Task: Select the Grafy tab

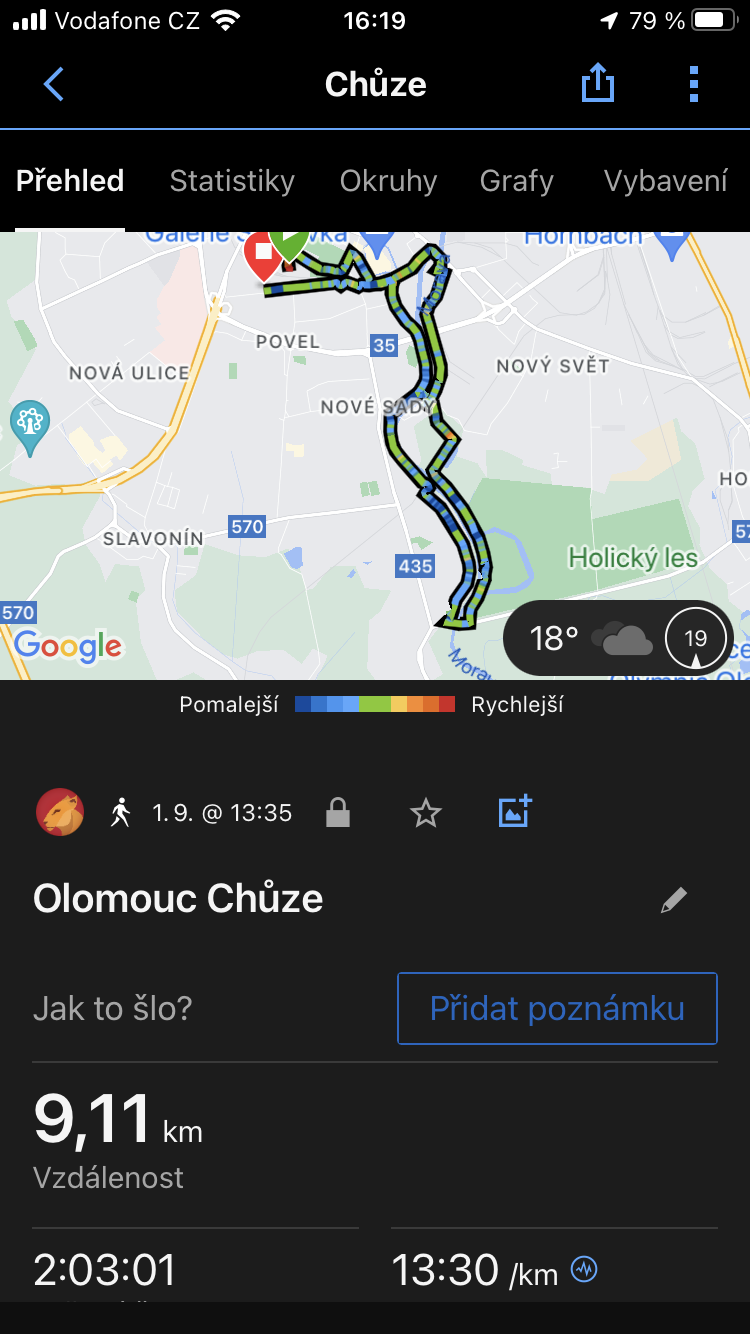Action: tap(516, 181)
